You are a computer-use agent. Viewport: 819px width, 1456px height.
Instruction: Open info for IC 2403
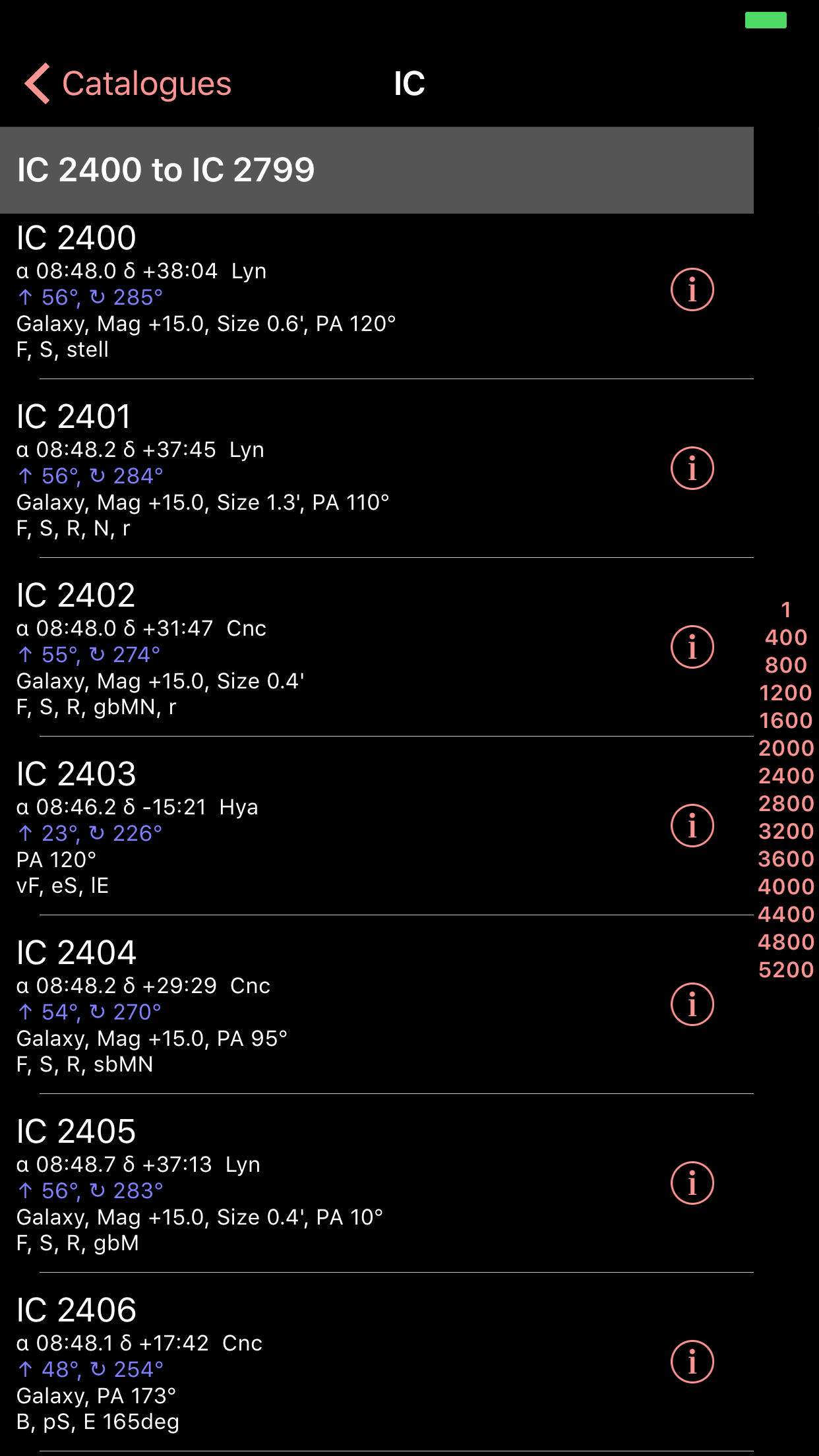pos(692,825)
